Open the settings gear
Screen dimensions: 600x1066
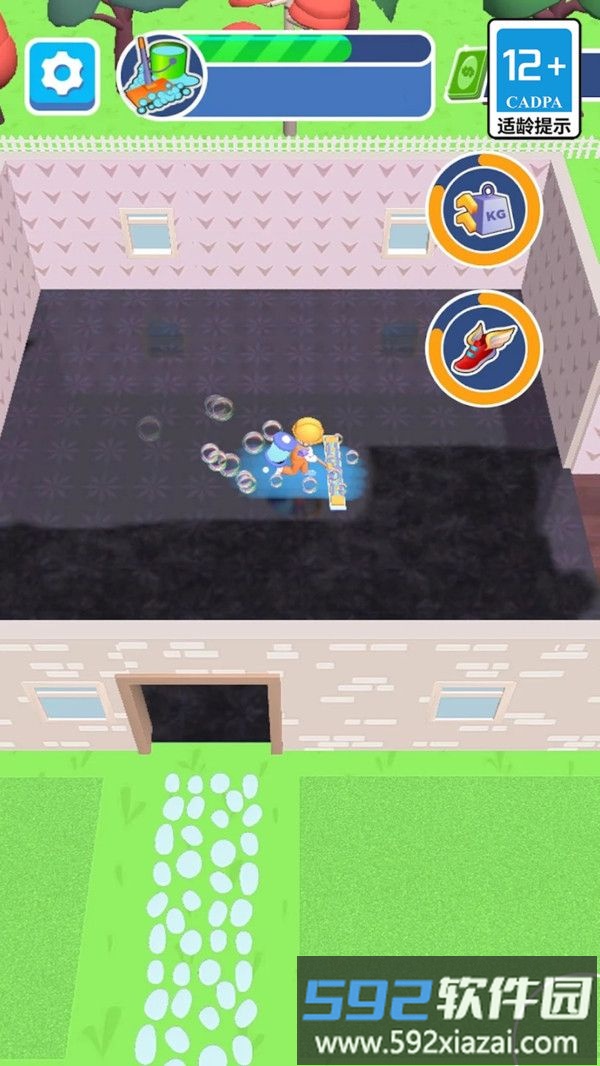pyautogui.click(x=62, y=76)
